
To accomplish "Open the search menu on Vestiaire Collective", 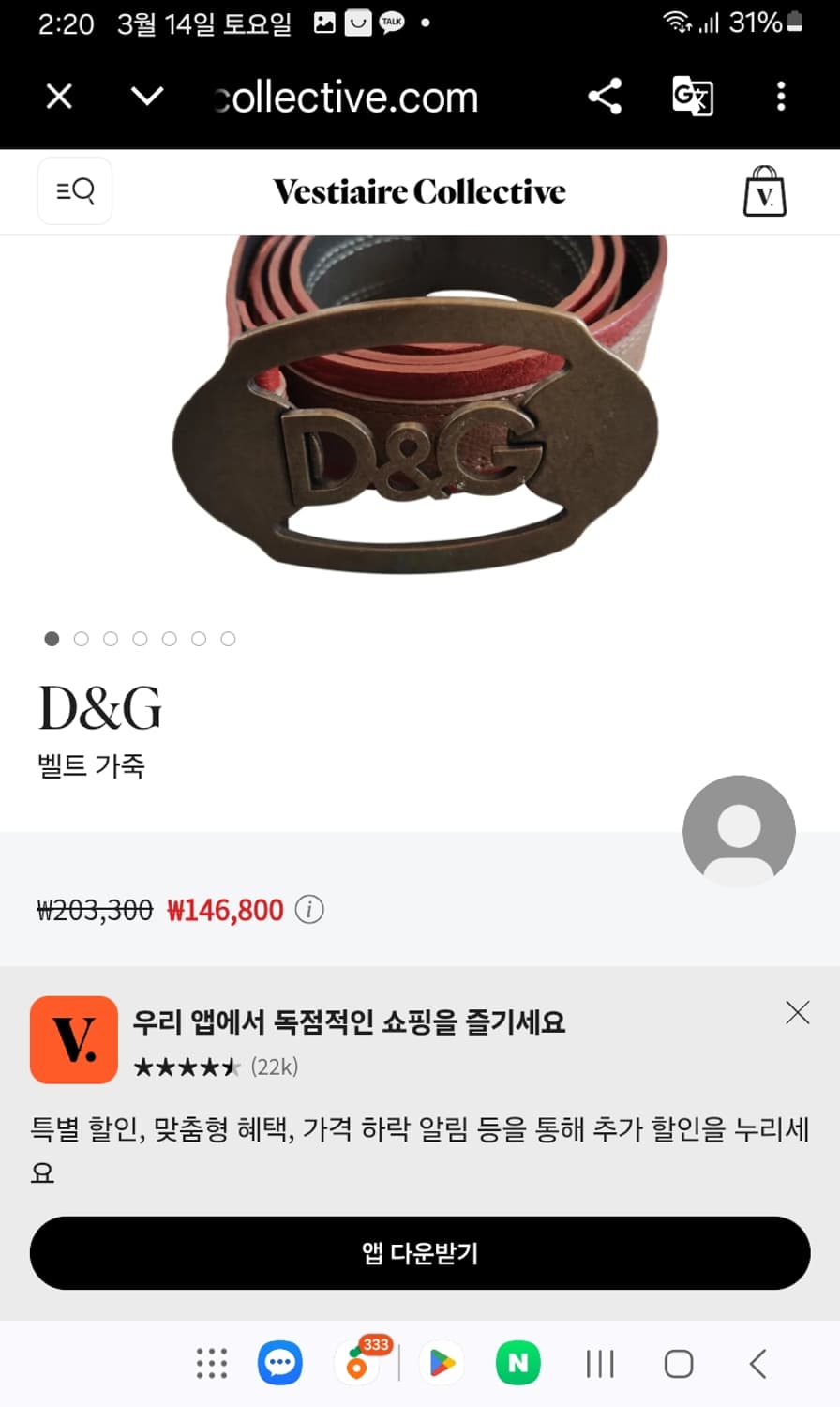I will [75, 190].
